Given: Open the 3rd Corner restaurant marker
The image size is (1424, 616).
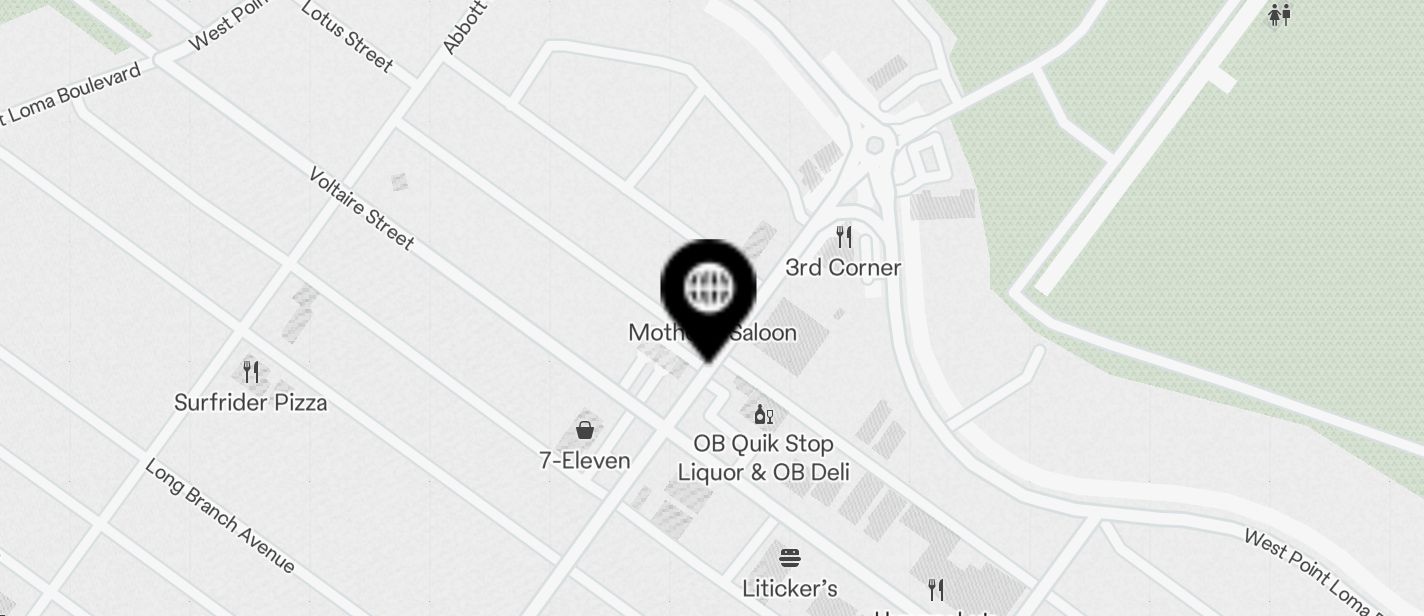Looking at the screenshot, I should (x=844, y=238).
